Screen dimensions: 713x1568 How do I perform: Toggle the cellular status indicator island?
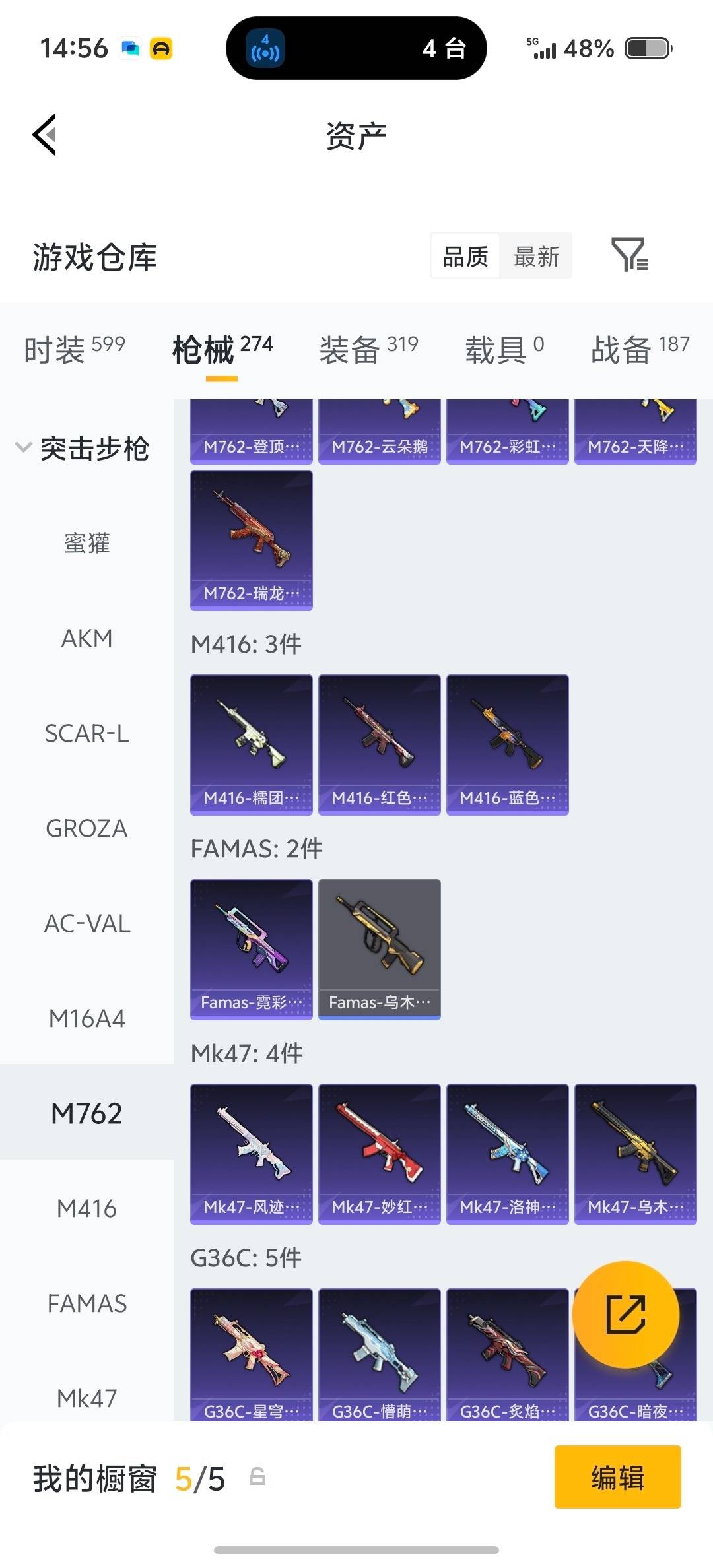pos(356,48)
